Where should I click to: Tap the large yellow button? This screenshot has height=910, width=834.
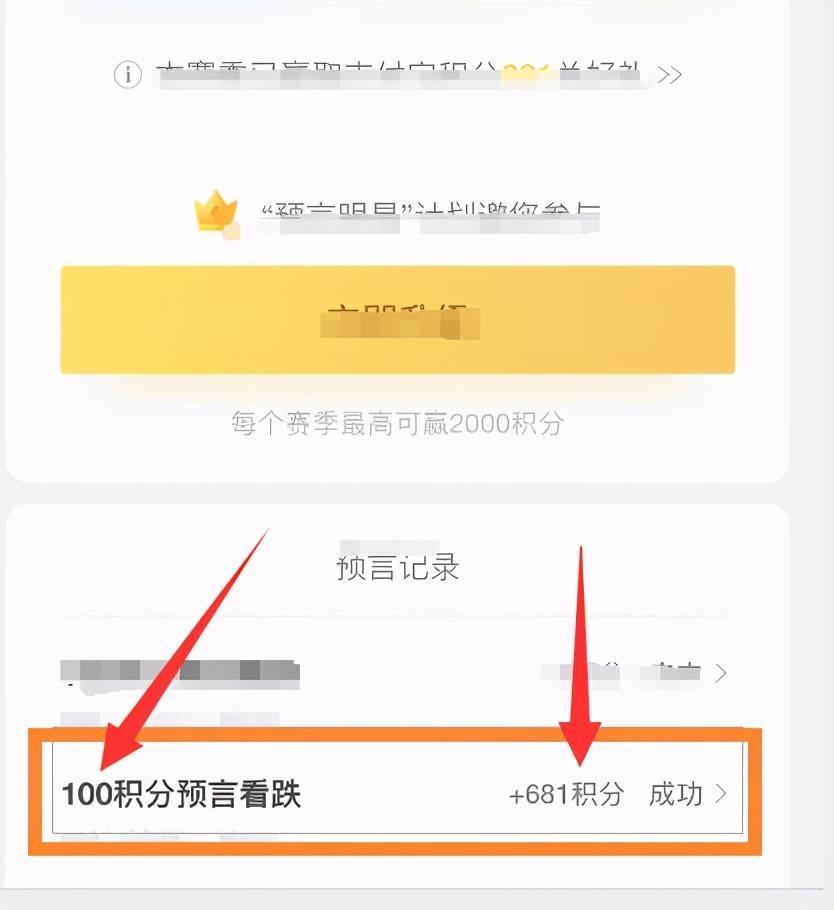tap(397, 320)
